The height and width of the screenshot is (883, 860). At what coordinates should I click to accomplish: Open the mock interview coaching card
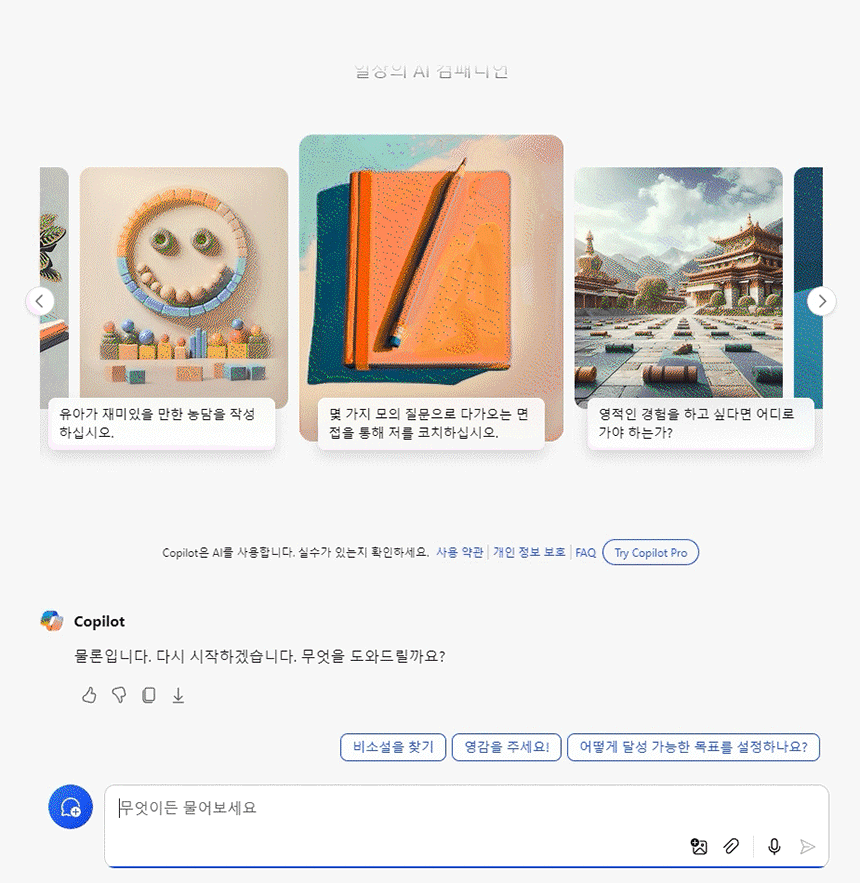[431, 290]
